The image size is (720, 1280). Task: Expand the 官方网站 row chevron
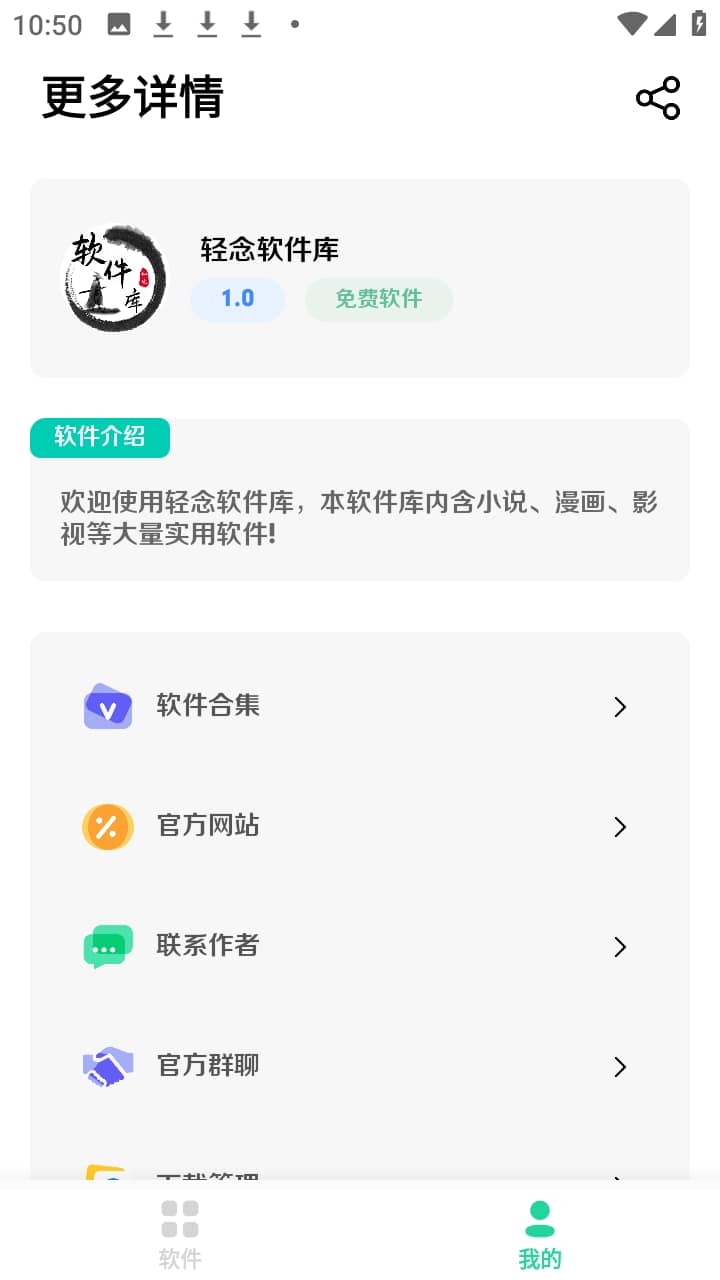pos(620,827)
